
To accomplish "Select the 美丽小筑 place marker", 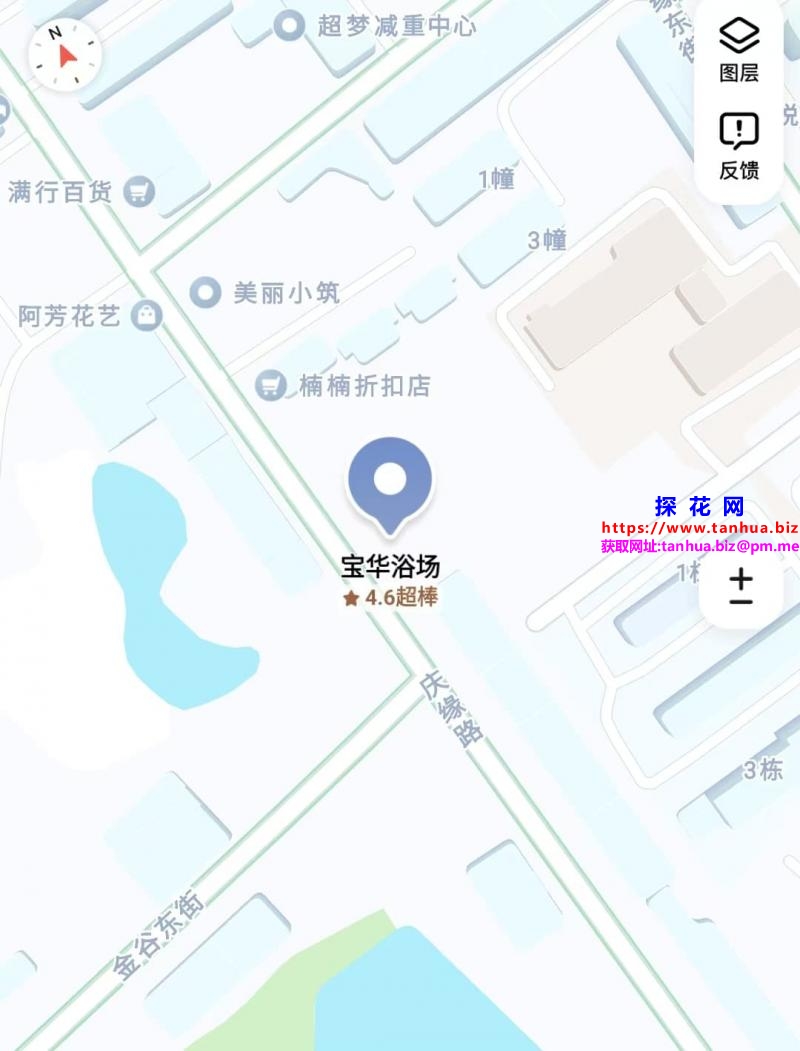I will click(x=206, y=293).
